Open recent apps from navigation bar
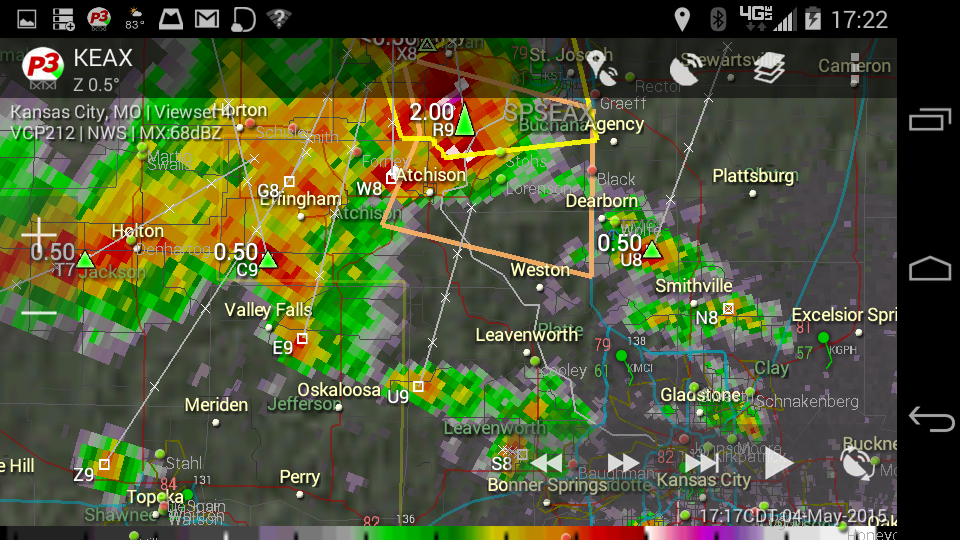Viewport: 960px width, 540px height. tap(930, 121)
